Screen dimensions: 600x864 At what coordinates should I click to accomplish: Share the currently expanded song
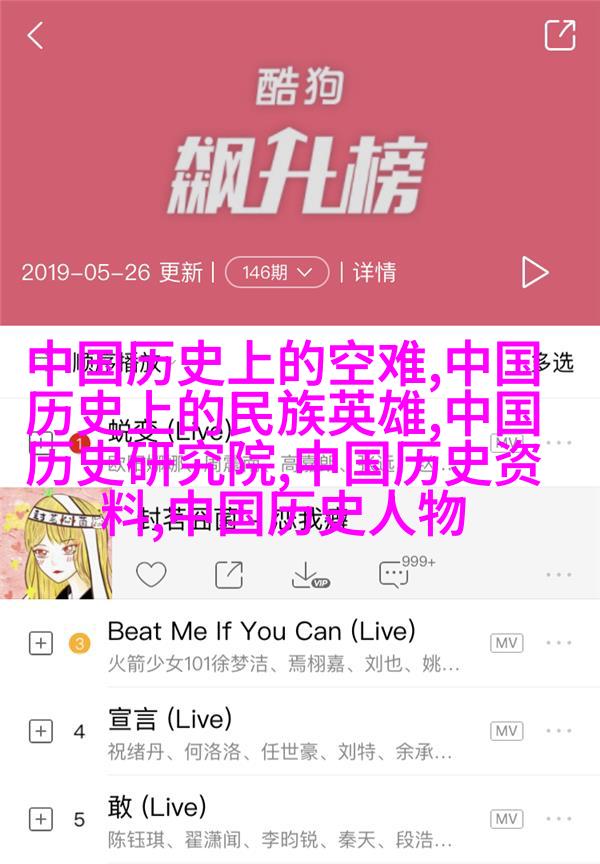click(229, 574)
